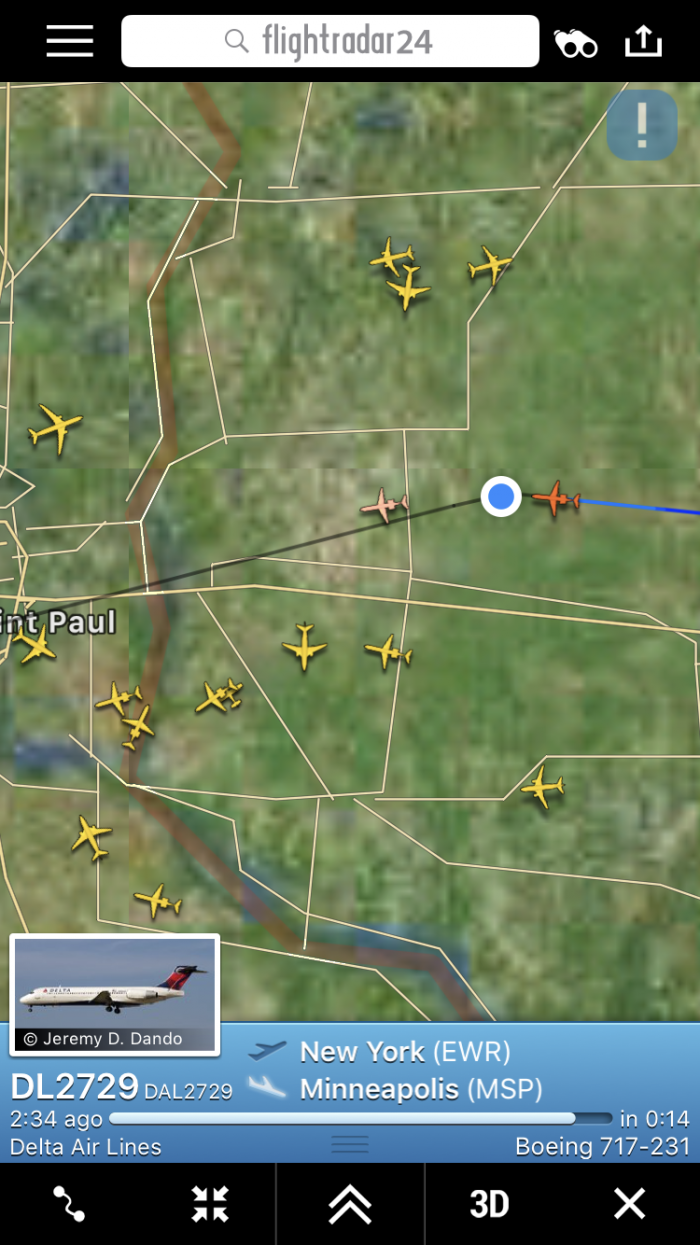Open the exclamation alert on the map
Screen dimensions: 700x1245
(x=642, y=125)
